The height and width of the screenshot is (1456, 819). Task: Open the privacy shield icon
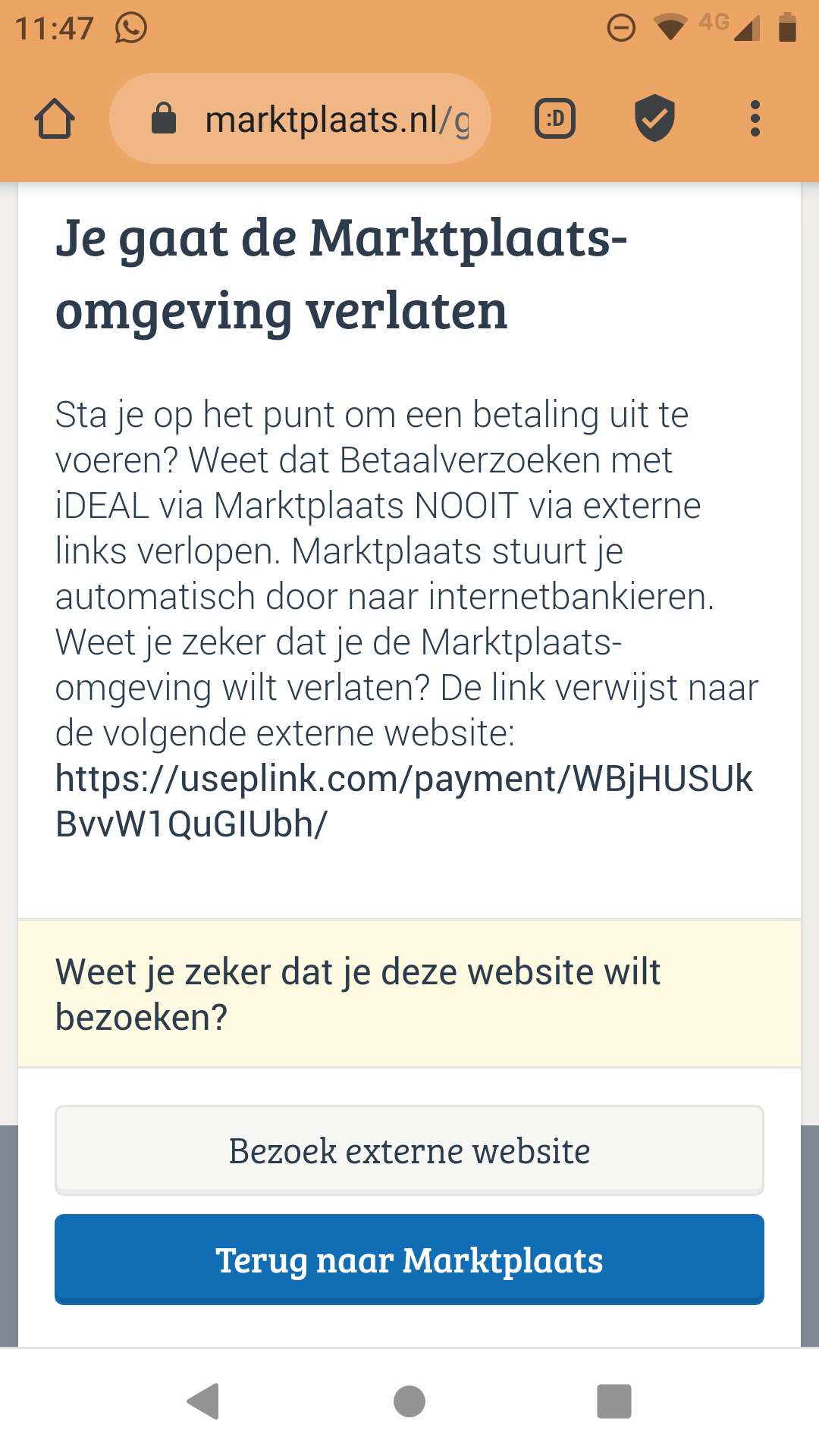click(x=654, y=118)
